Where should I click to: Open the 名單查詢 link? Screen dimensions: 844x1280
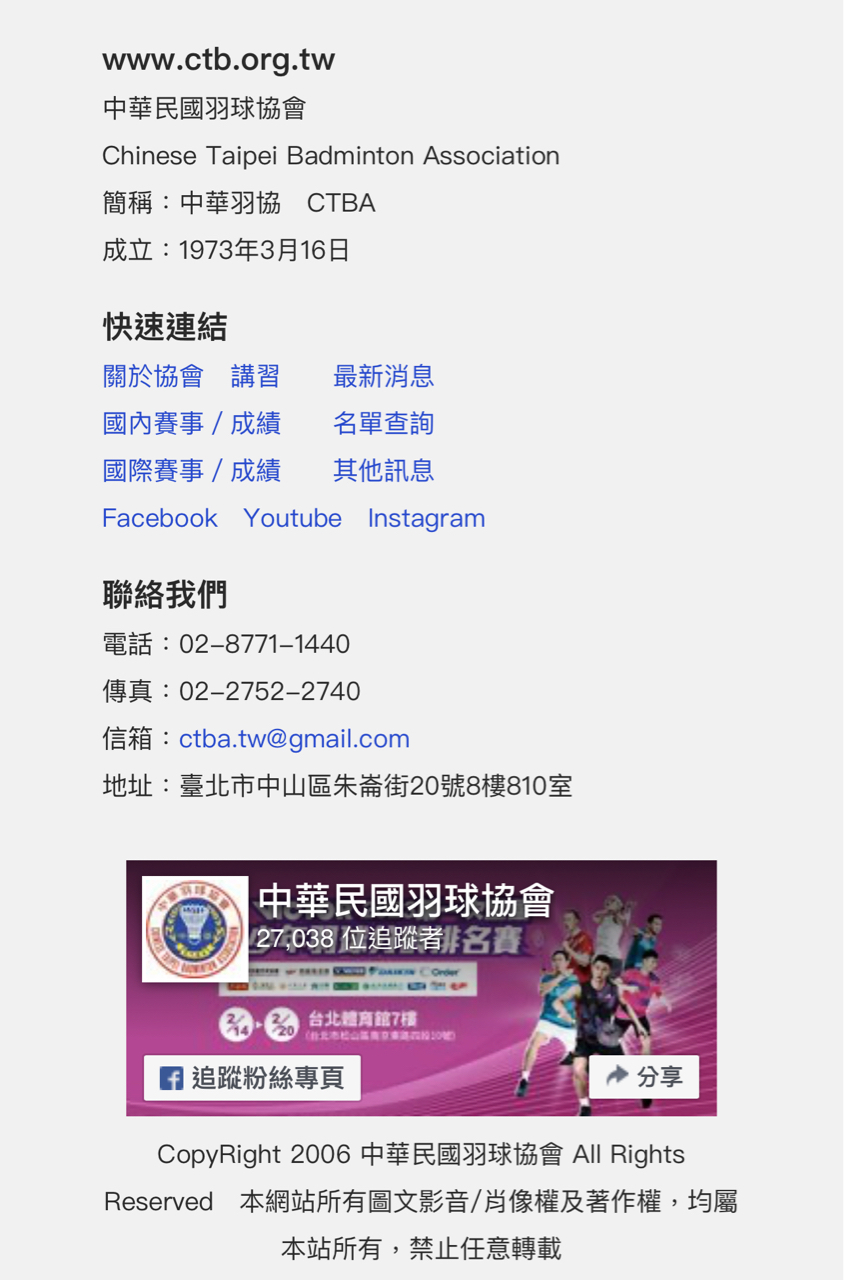(x=383, y=423)
